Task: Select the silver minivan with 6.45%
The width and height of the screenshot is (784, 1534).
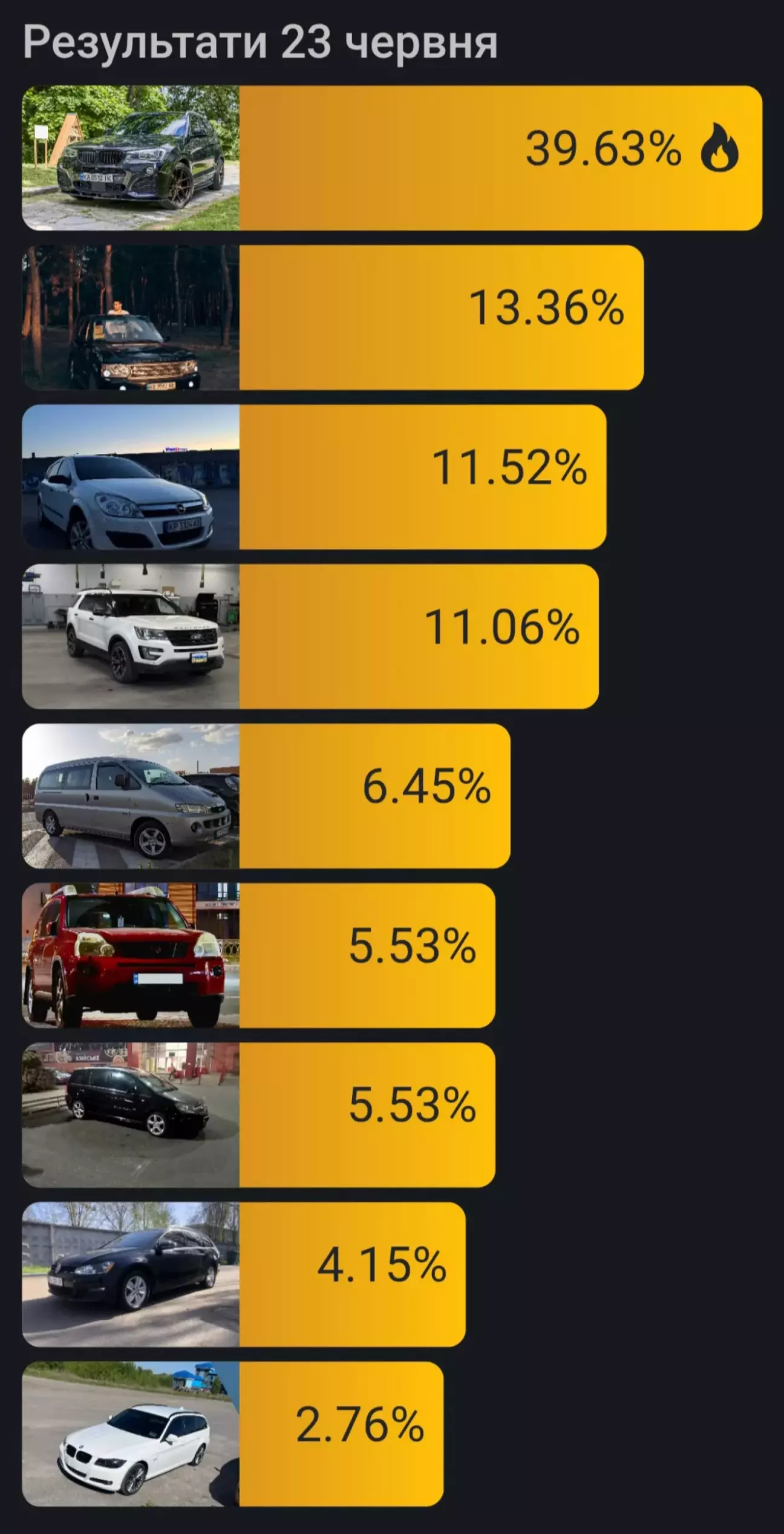Action: 266,796
